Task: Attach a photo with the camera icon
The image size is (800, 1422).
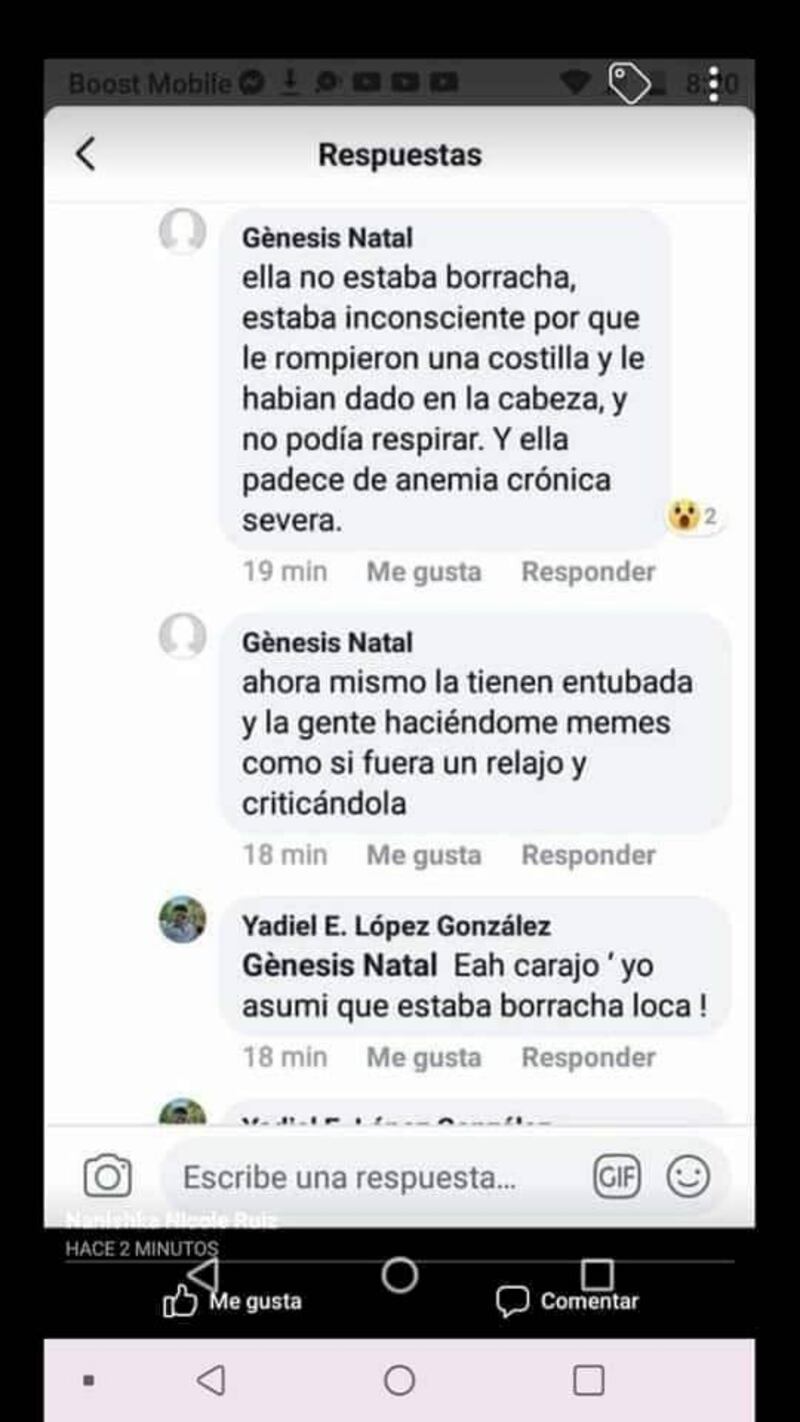Action: [107, 1177]
